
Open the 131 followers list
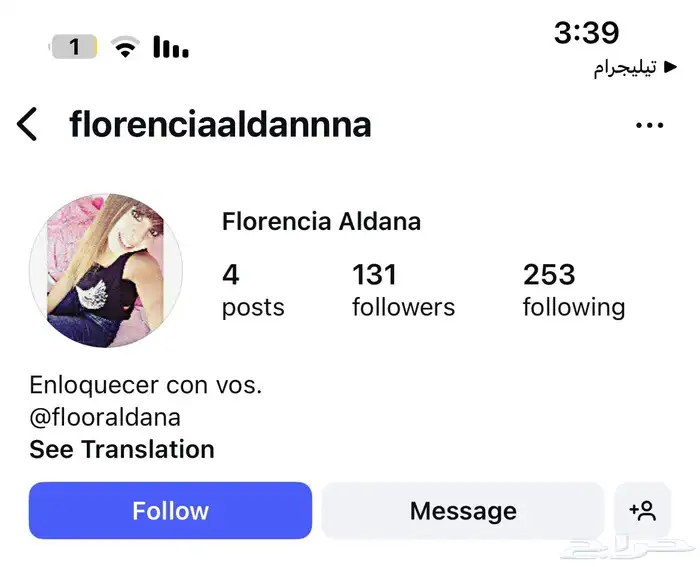pos(403,290)
